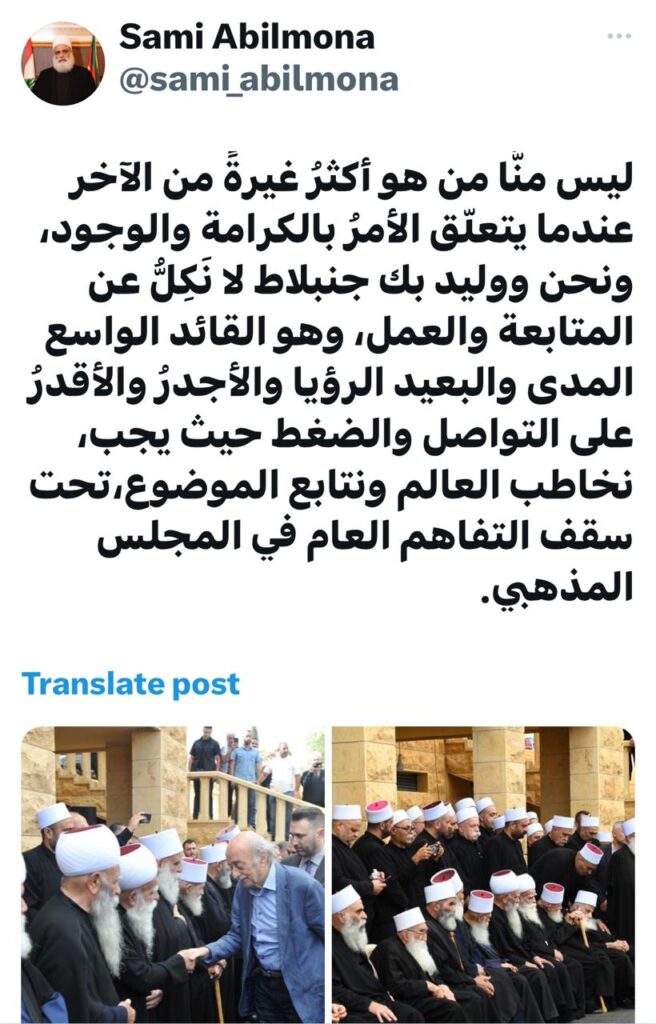Tap Translate post link
Screen dimensions: 656x1024
[x=131, y=684]
